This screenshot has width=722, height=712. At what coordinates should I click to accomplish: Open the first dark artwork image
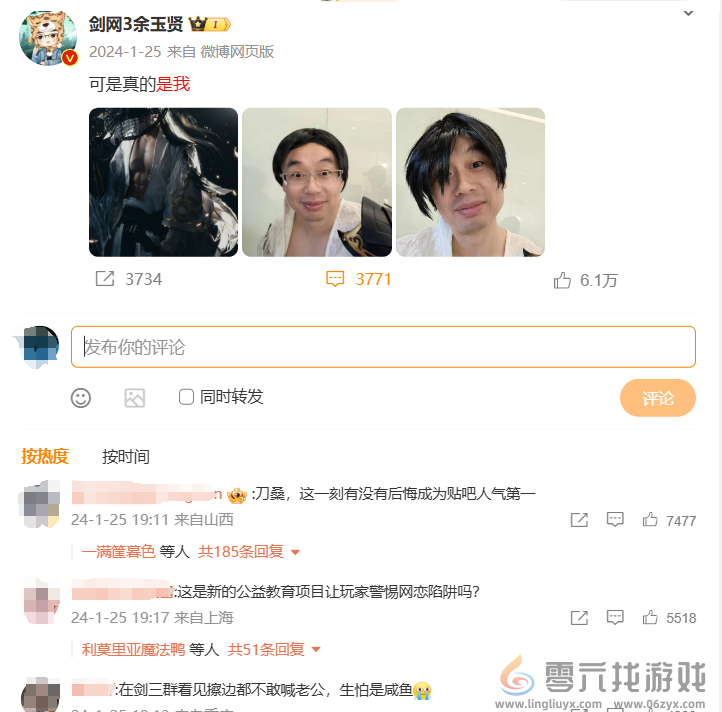pyautogui.click(x=163, y=182)
